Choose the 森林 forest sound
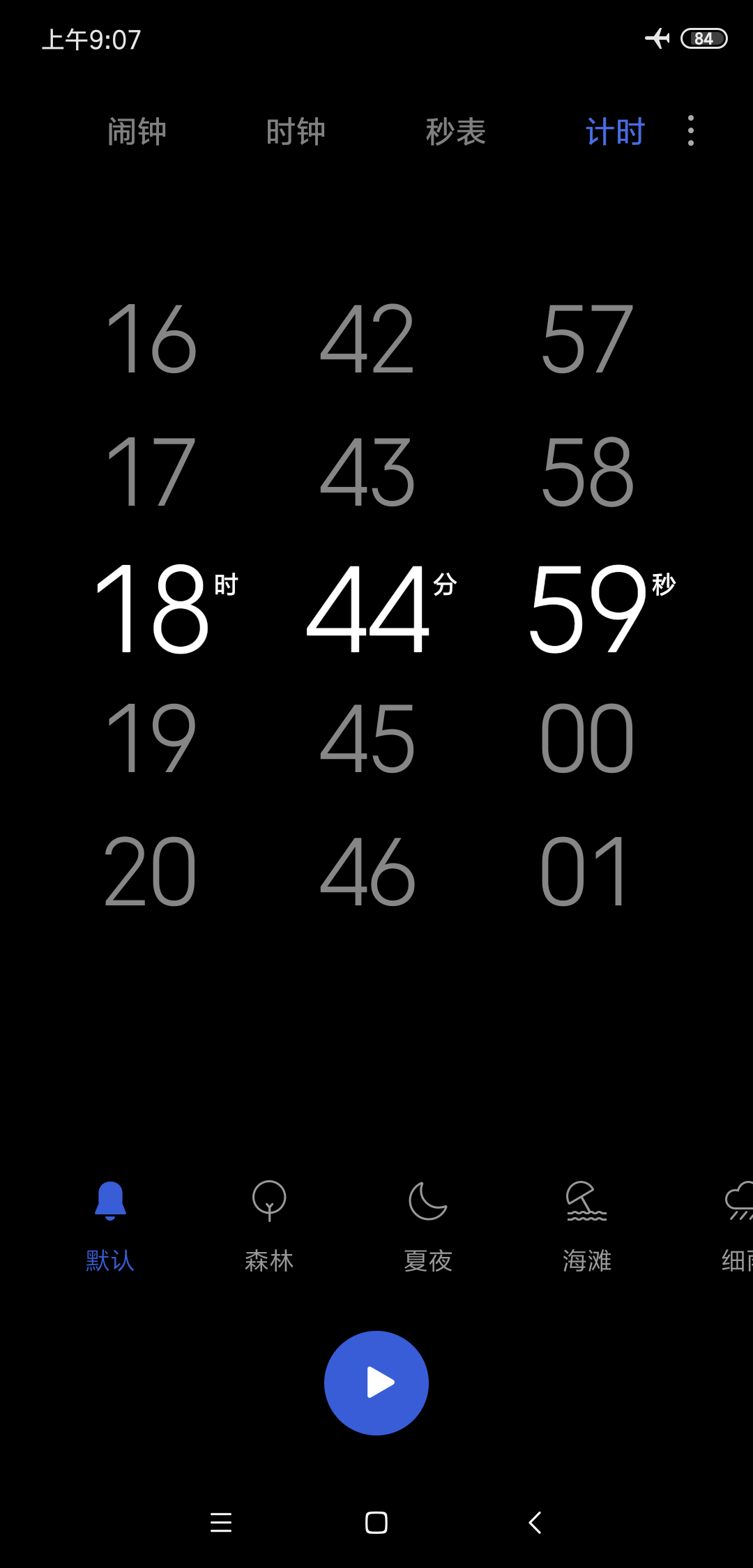 pyautogui.click(x=269, y=1226)
